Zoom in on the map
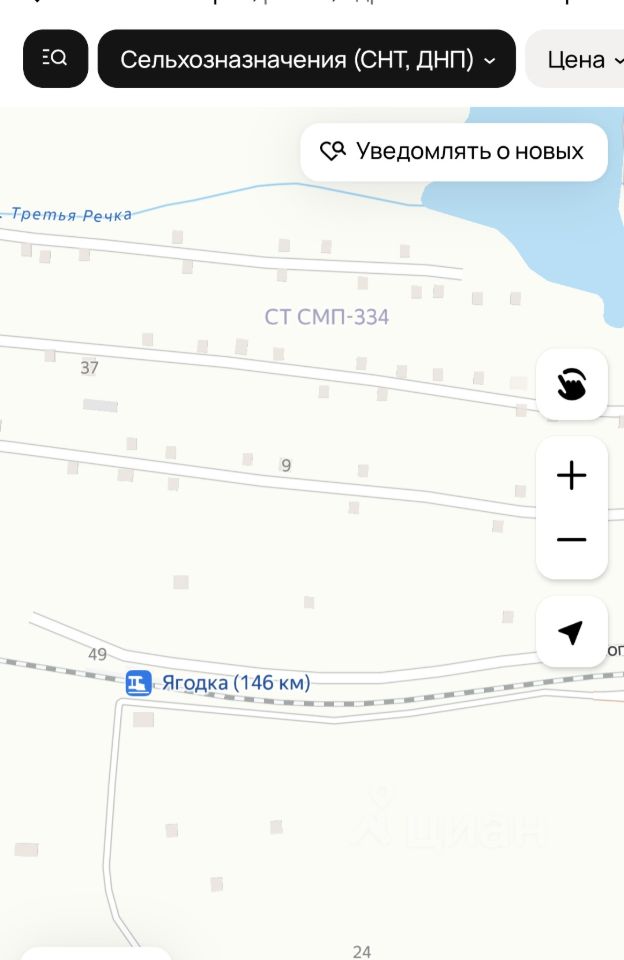The image size is (624, 960). point(571,475)
